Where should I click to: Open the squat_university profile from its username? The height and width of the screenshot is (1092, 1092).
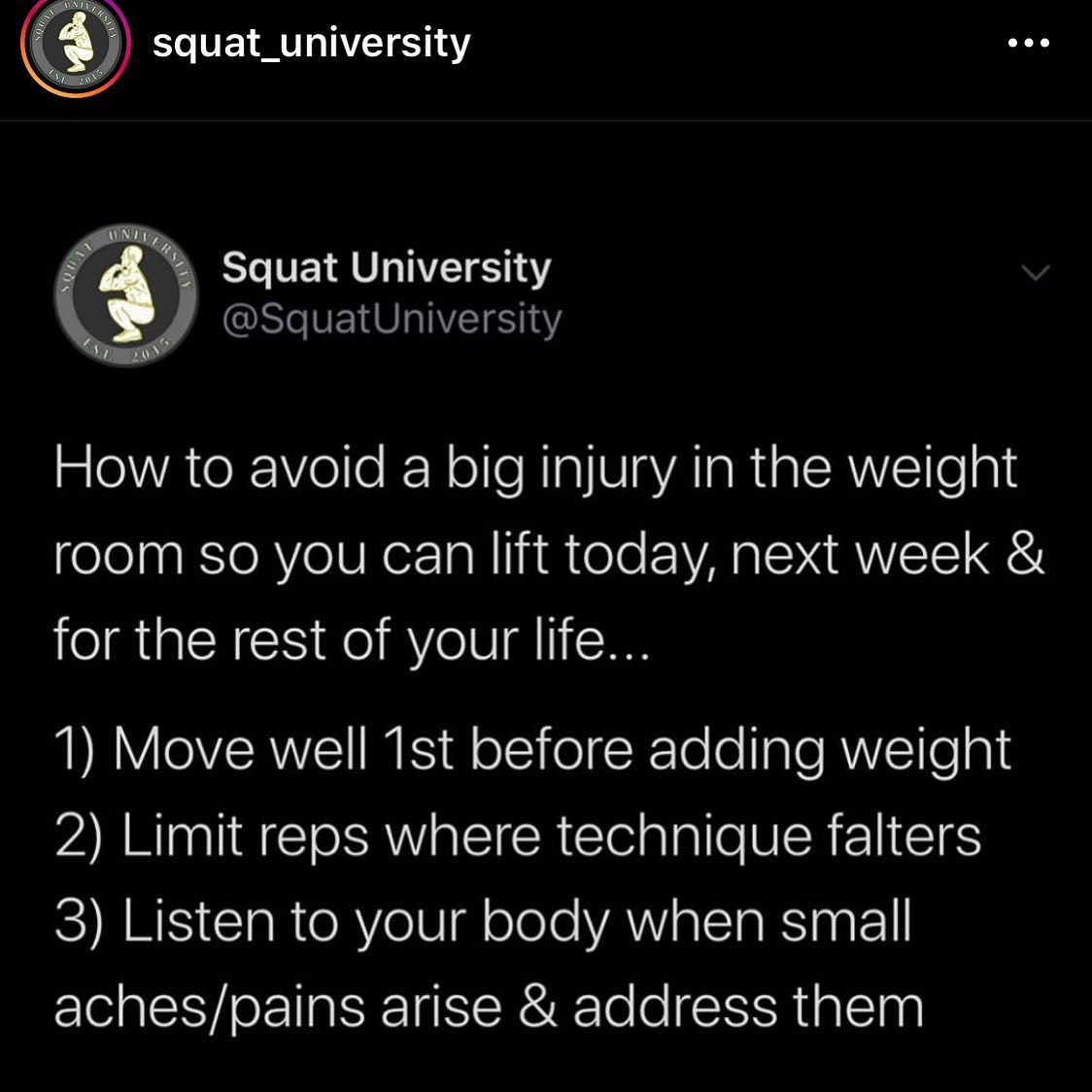311,44
